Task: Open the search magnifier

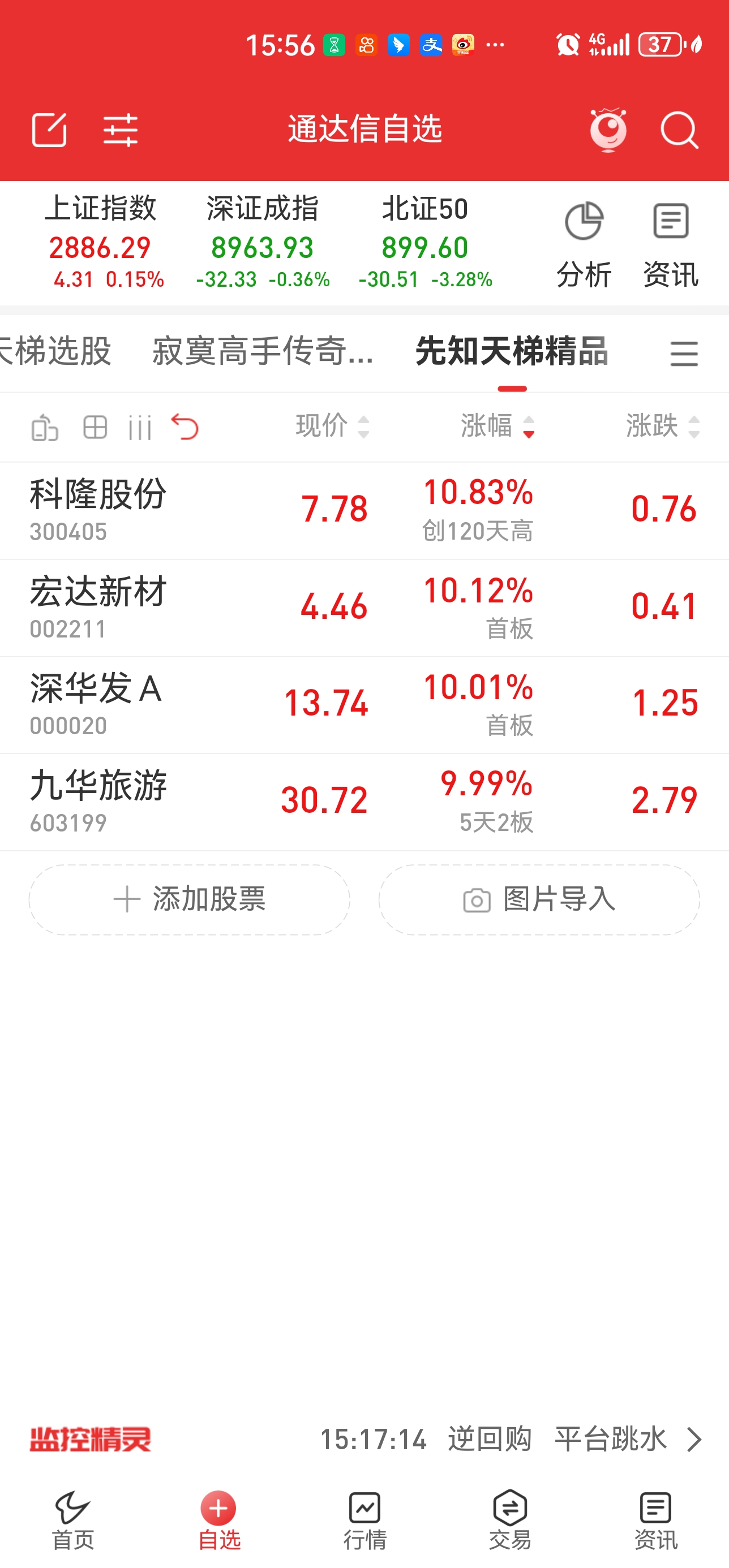Action: tap(679, 130)
